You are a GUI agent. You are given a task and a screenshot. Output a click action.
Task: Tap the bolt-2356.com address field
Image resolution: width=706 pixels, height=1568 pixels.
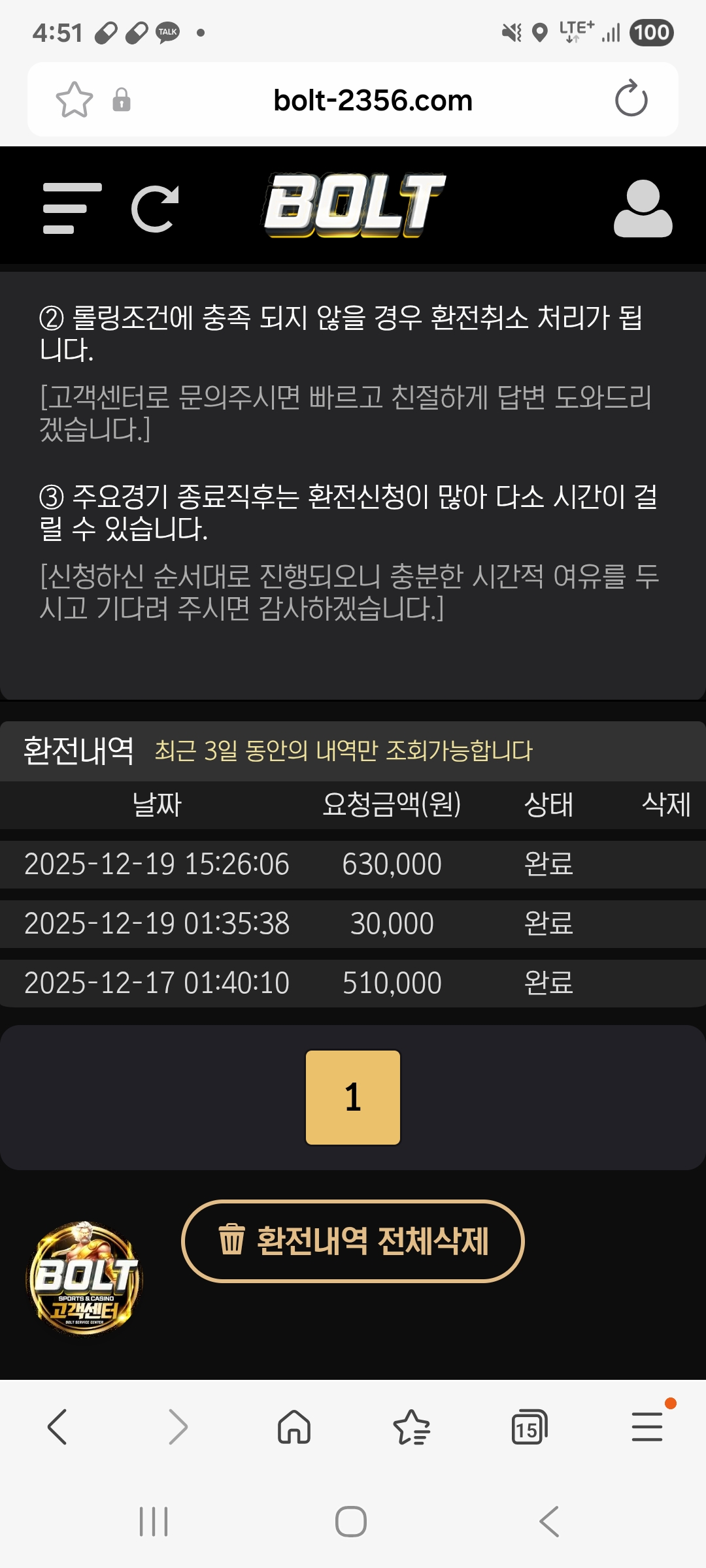(373, 101)
